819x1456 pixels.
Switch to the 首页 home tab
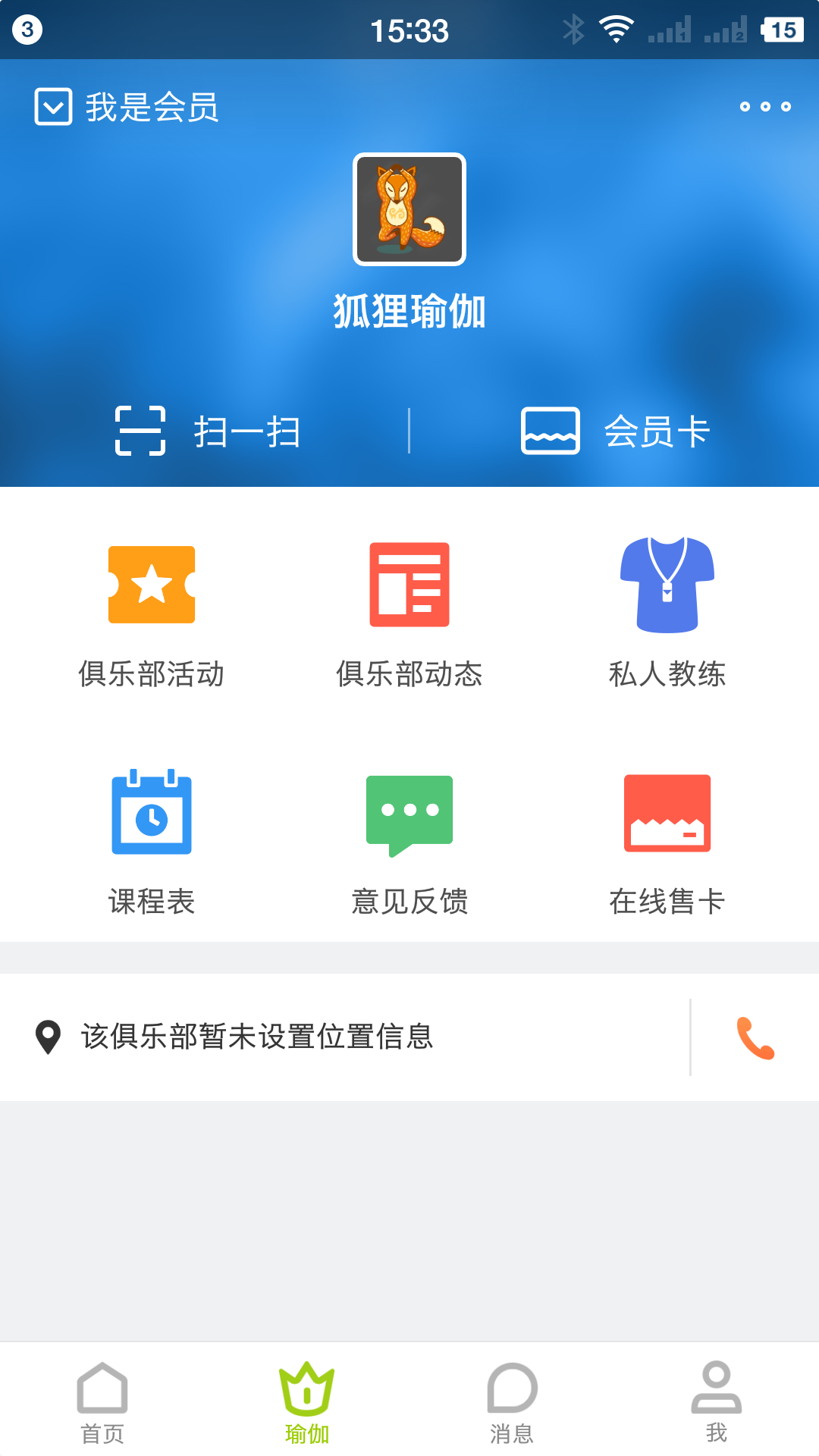pyautogui.click(x=102, y=1403)
